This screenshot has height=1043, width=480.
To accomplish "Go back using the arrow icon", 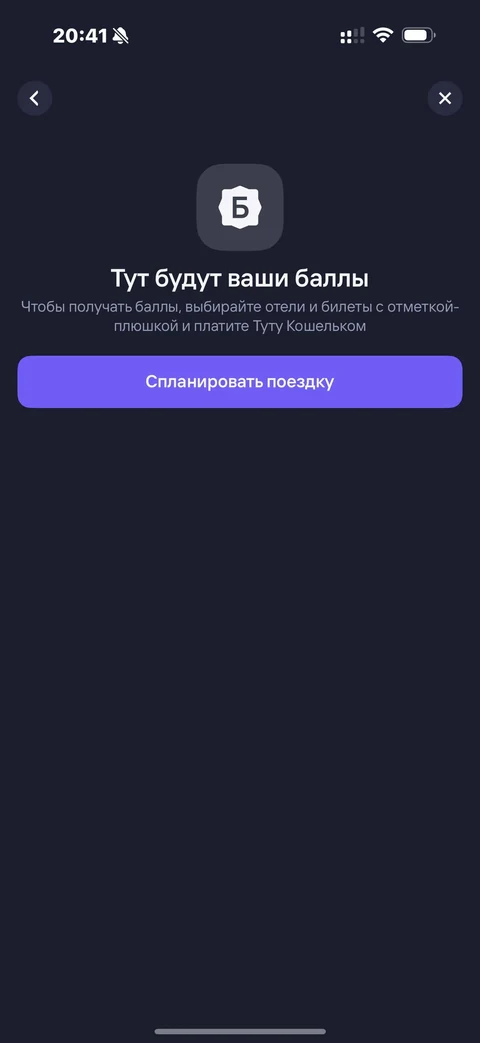I will coord(35,98).
